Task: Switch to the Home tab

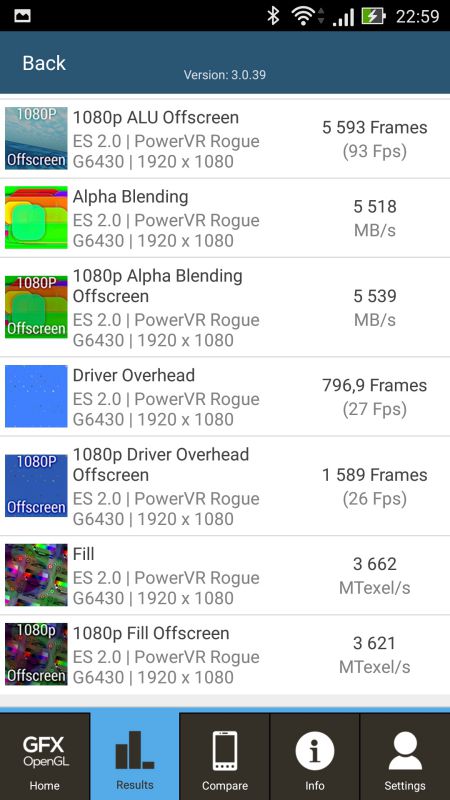Action: [x=45, y=757]
